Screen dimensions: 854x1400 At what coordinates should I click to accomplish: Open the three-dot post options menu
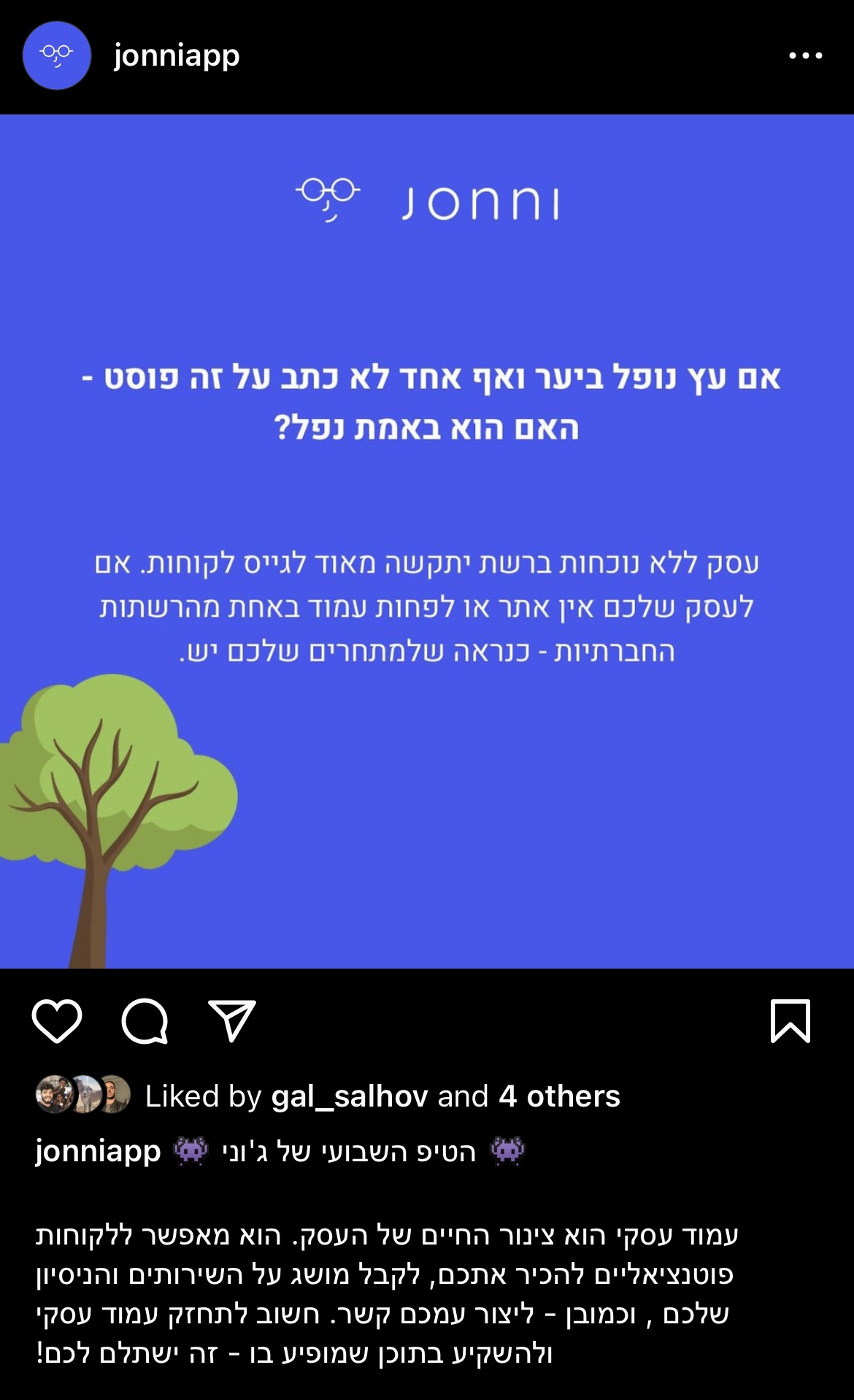click(806, 55)
